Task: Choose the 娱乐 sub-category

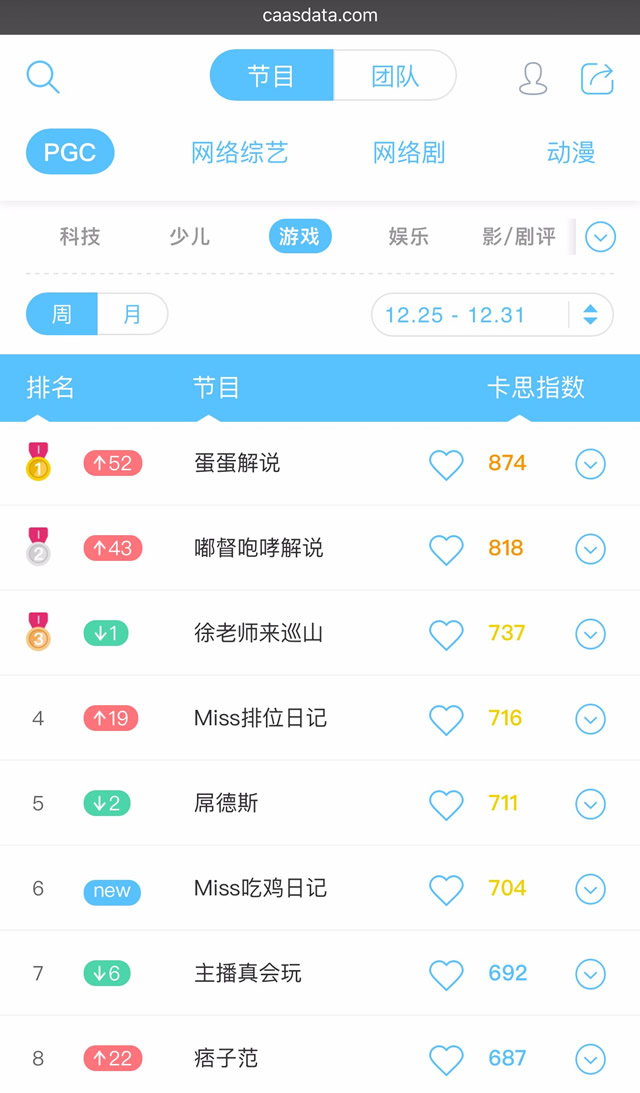Action: tap(408, 237)
